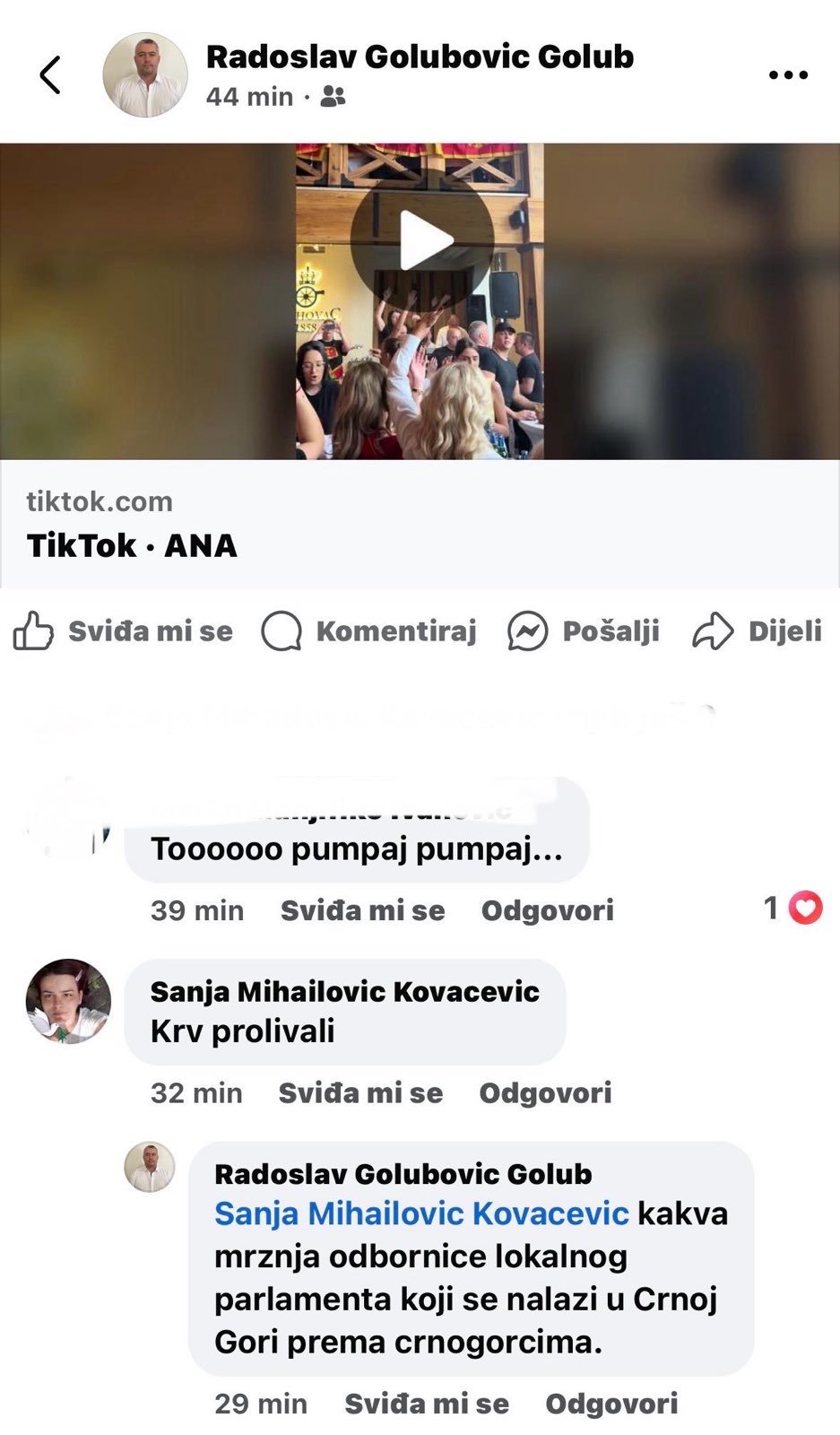Reply to Sanja's 'Krv prolivali' comment
The height and width of the screenshot is (1435, 840).
(x=545, y=1092)
